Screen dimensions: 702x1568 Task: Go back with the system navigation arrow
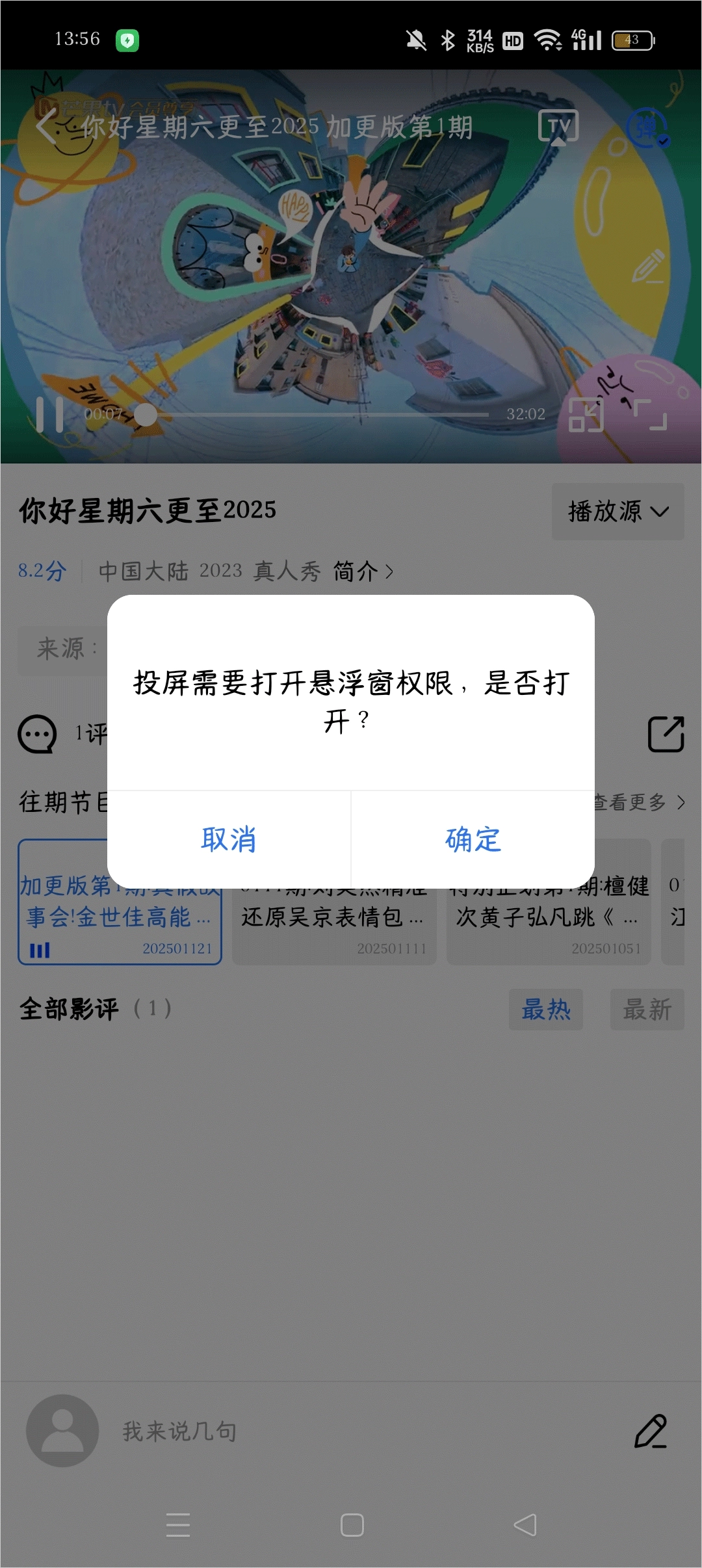point(525,1524)
